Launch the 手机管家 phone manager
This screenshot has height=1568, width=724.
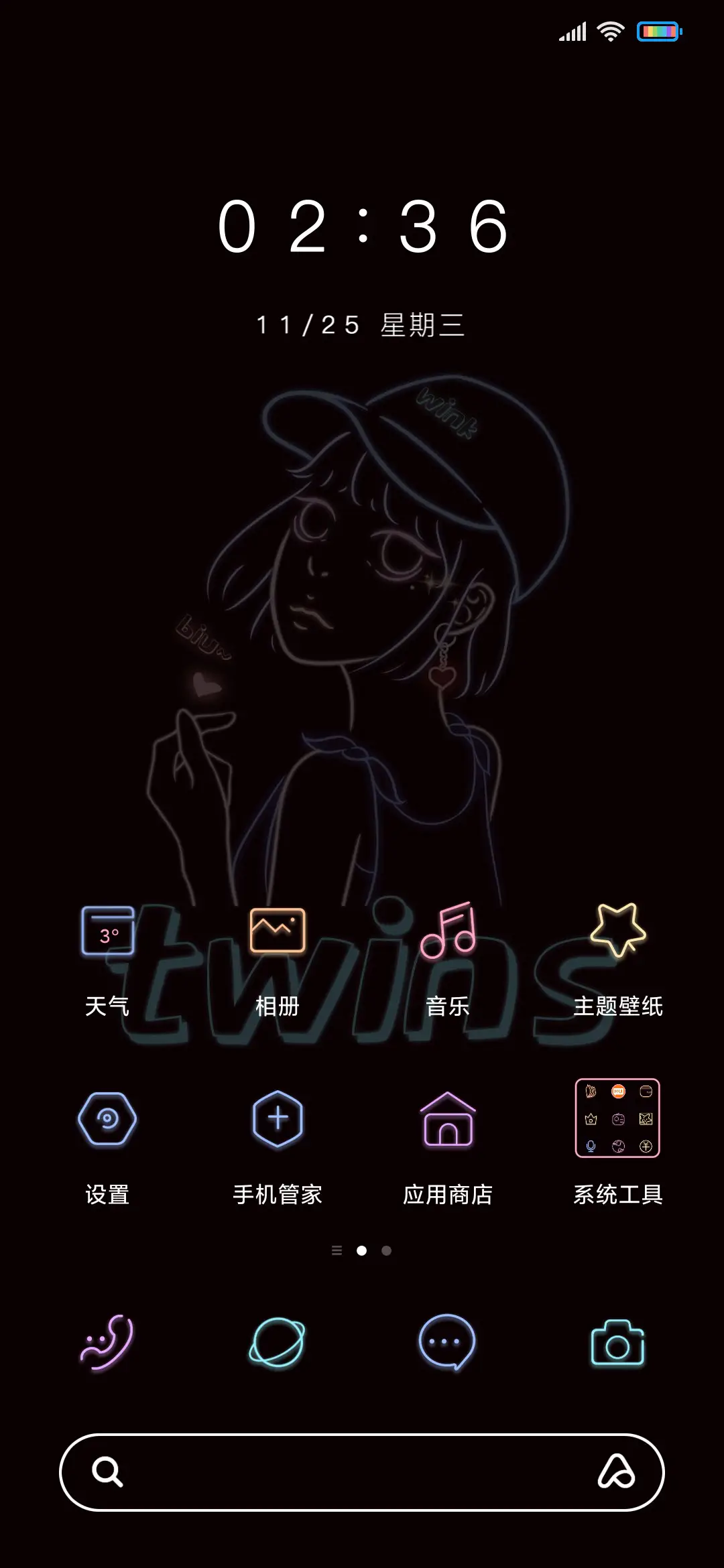[277, 1118]
